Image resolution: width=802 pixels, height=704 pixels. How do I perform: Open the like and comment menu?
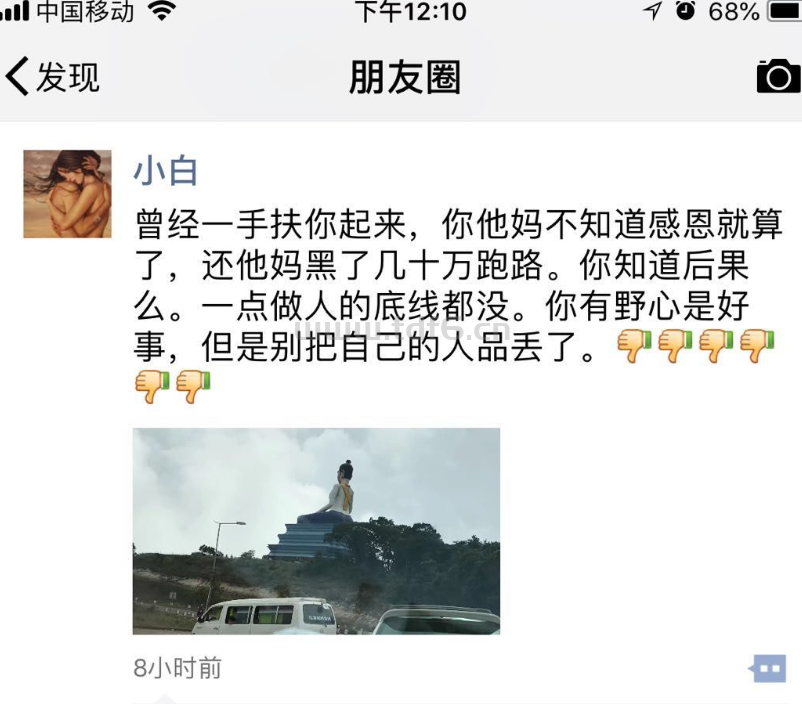(767, 668)
